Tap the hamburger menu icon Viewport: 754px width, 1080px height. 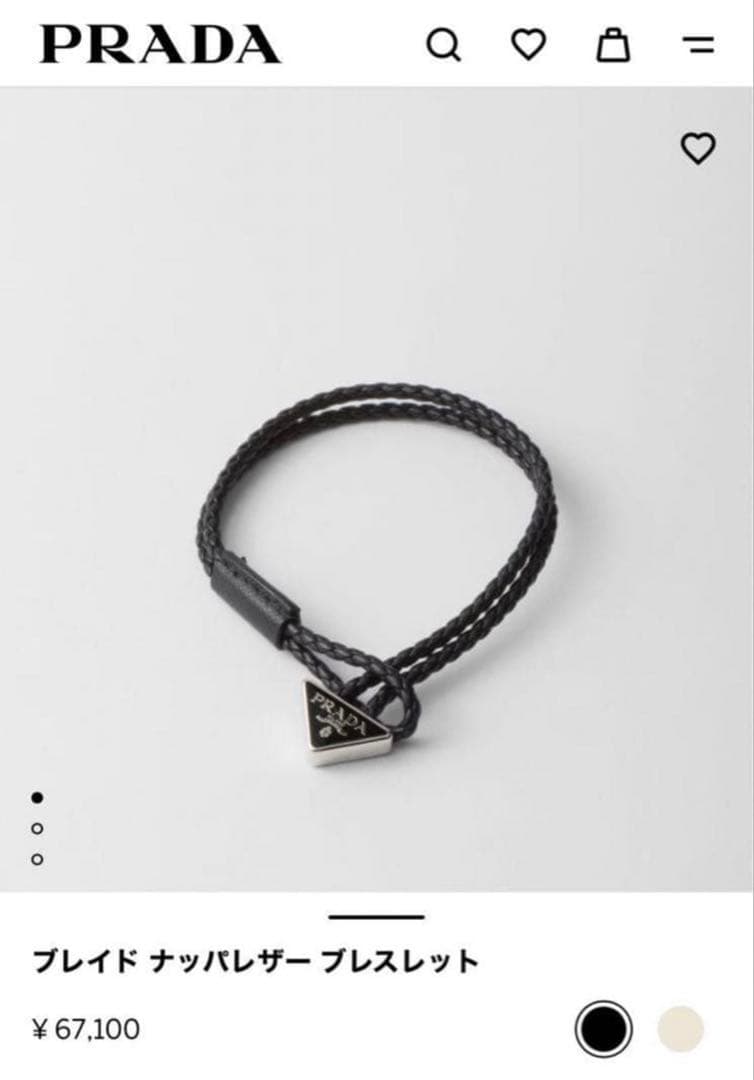pos(696,44)
